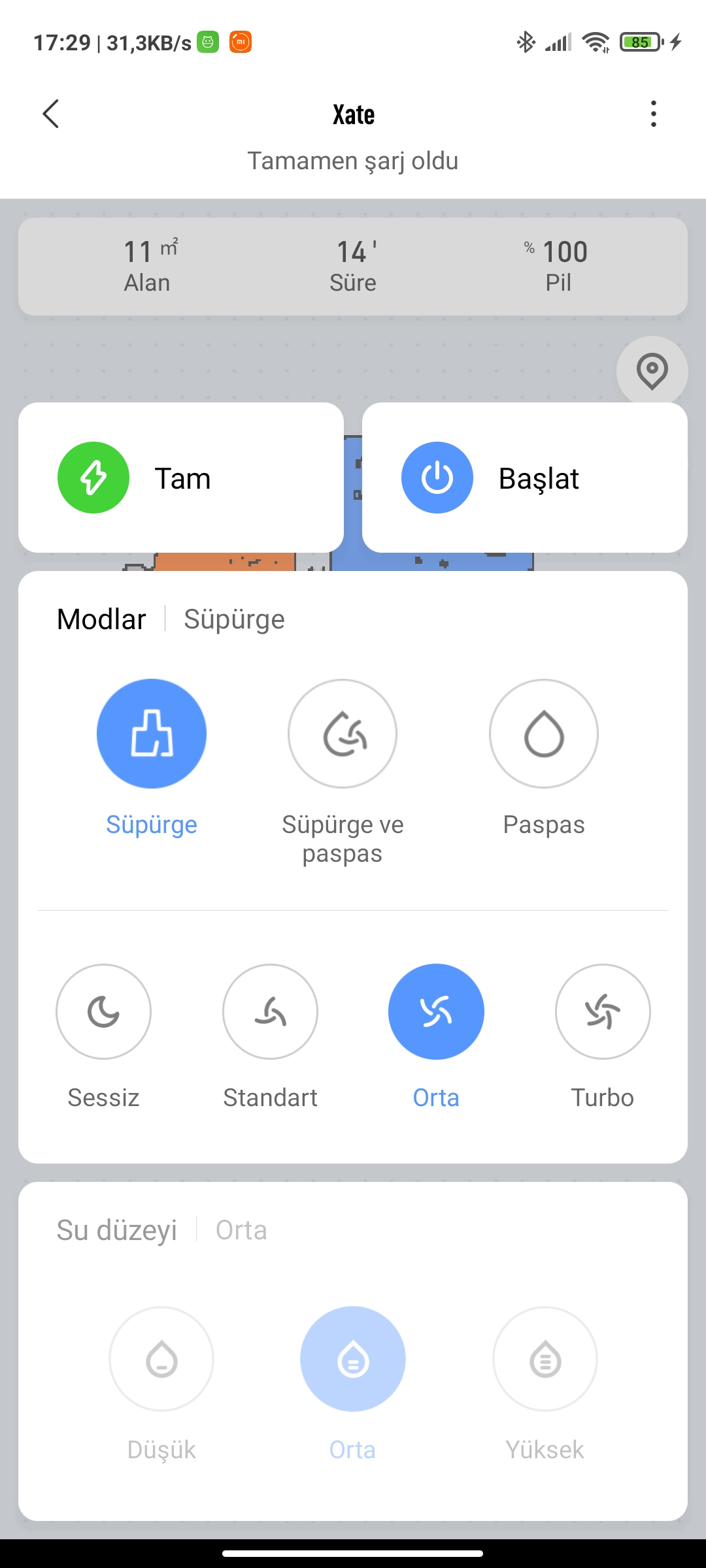Tap the Tam charge button

[181, 478]
